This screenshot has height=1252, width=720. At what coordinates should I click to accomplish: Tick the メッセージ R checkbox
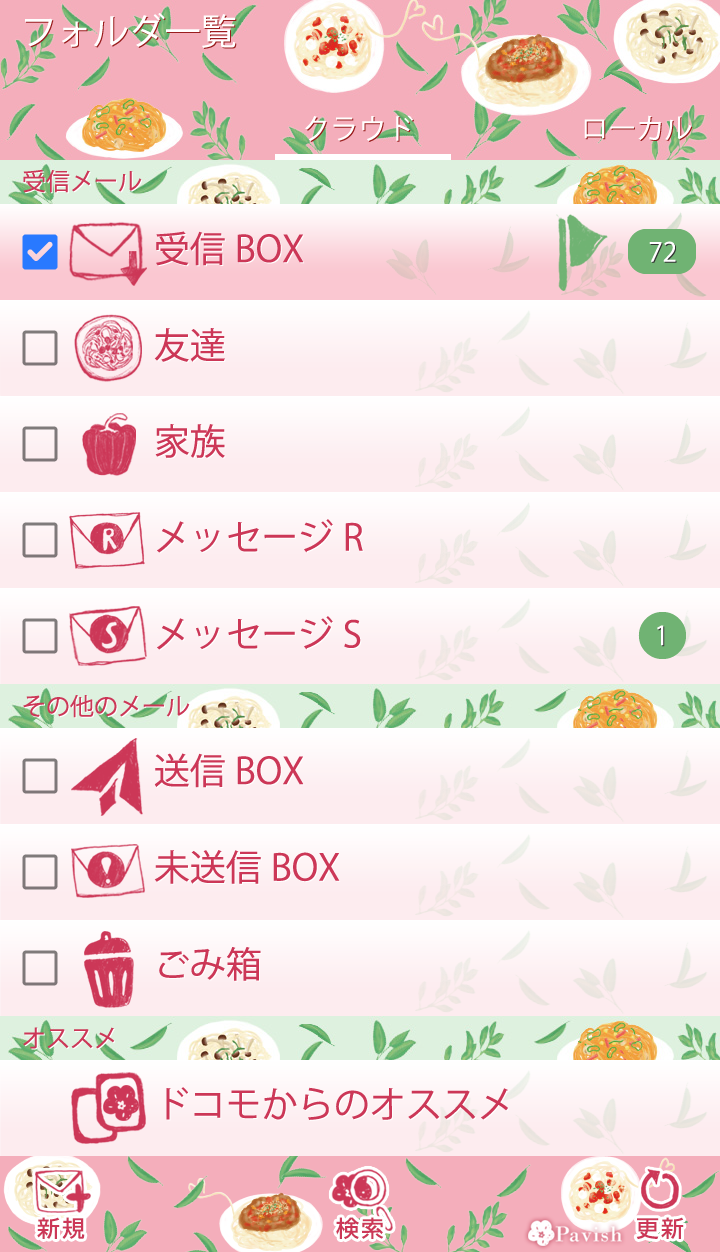40,540
